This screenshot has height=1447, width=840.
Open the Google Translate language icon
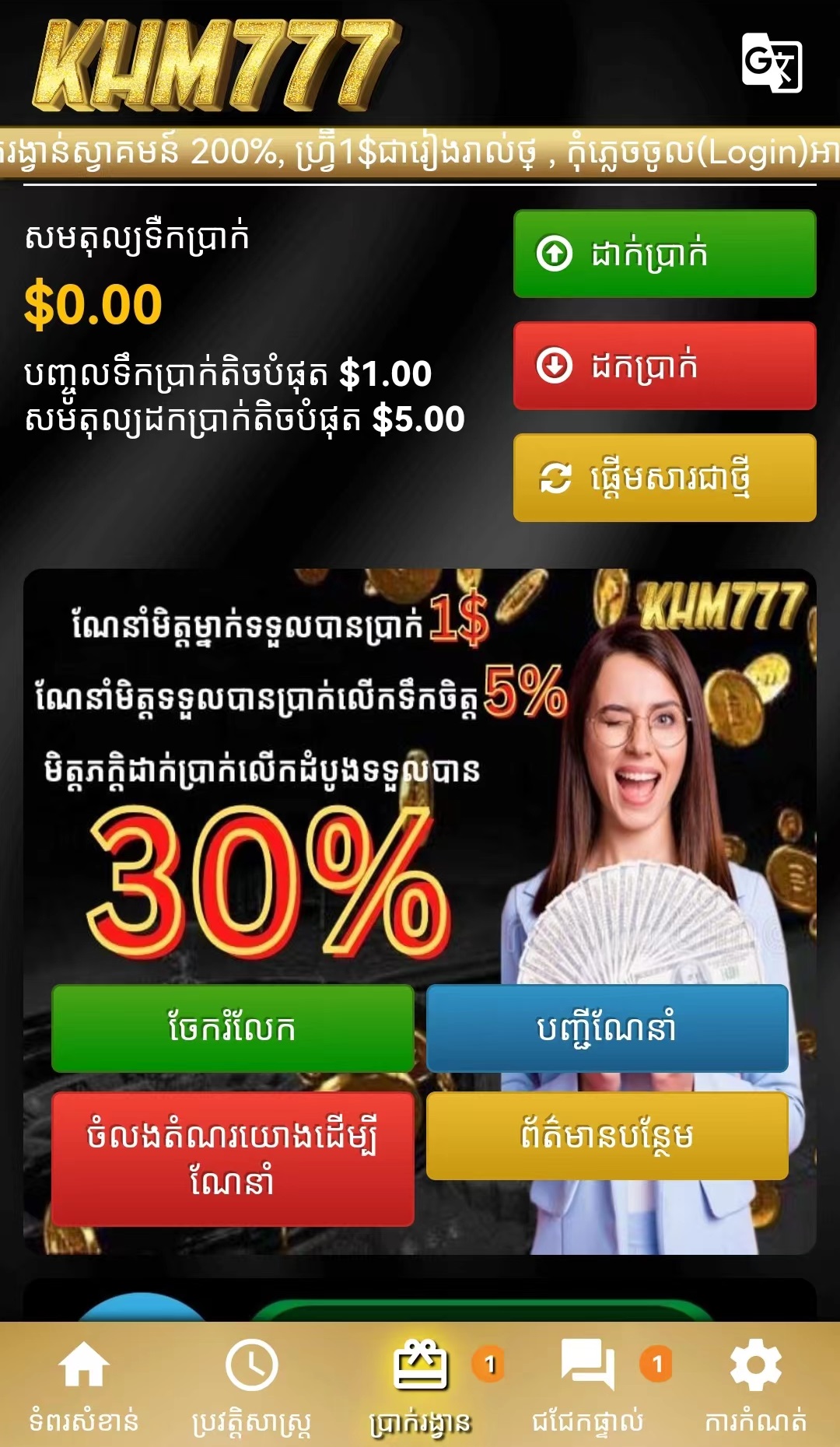coord(771,62)
